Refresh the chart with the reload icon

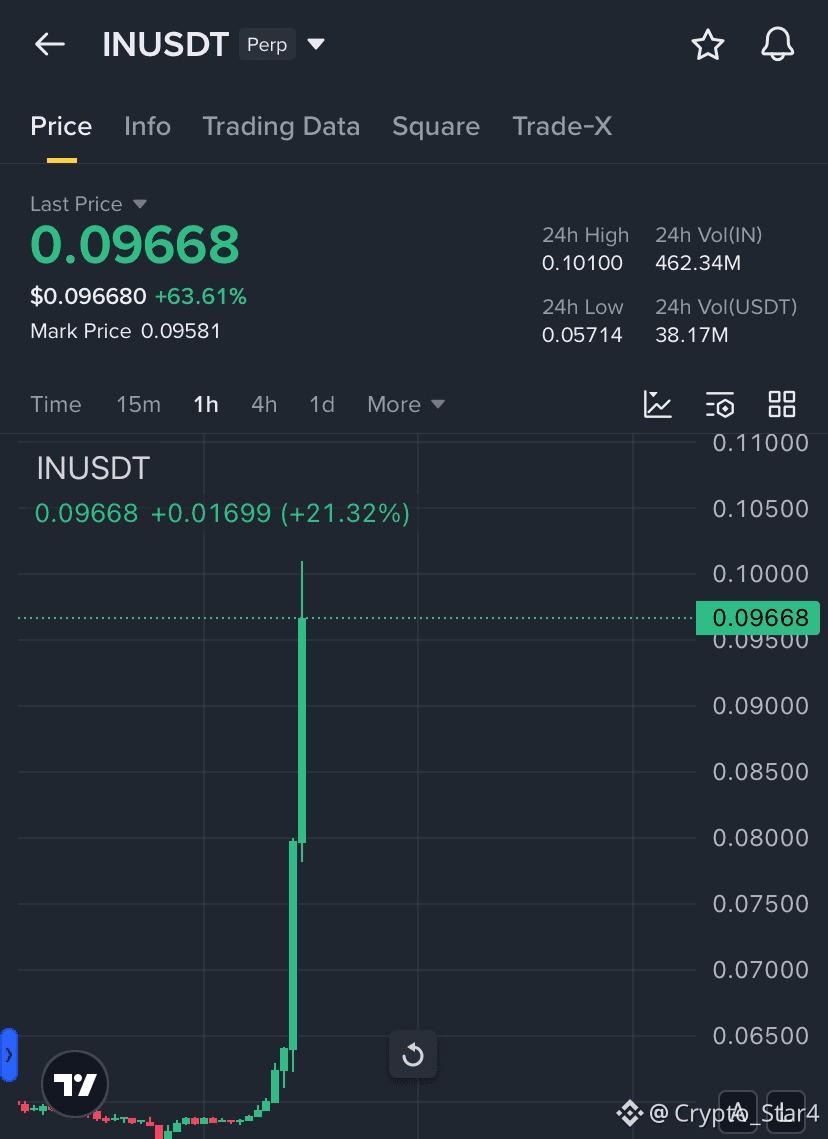tap(413, 1055)
